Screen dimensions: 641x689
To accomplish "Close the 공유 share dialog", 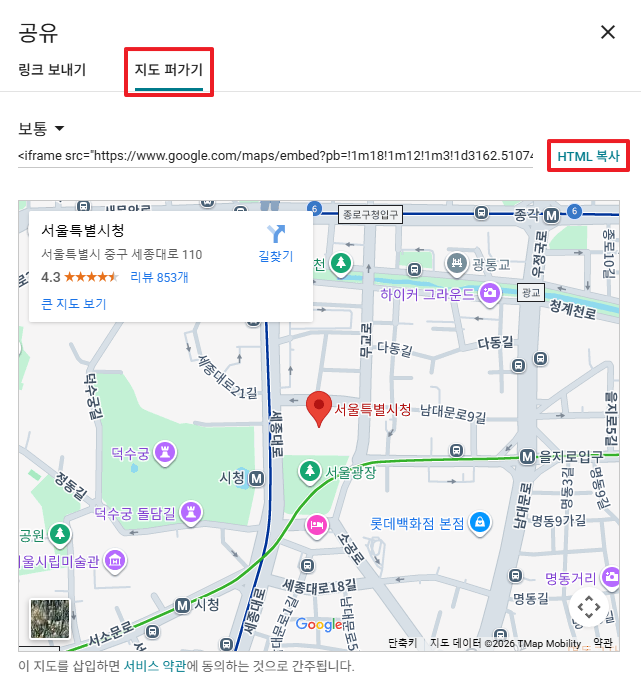I will pos(607,32).
